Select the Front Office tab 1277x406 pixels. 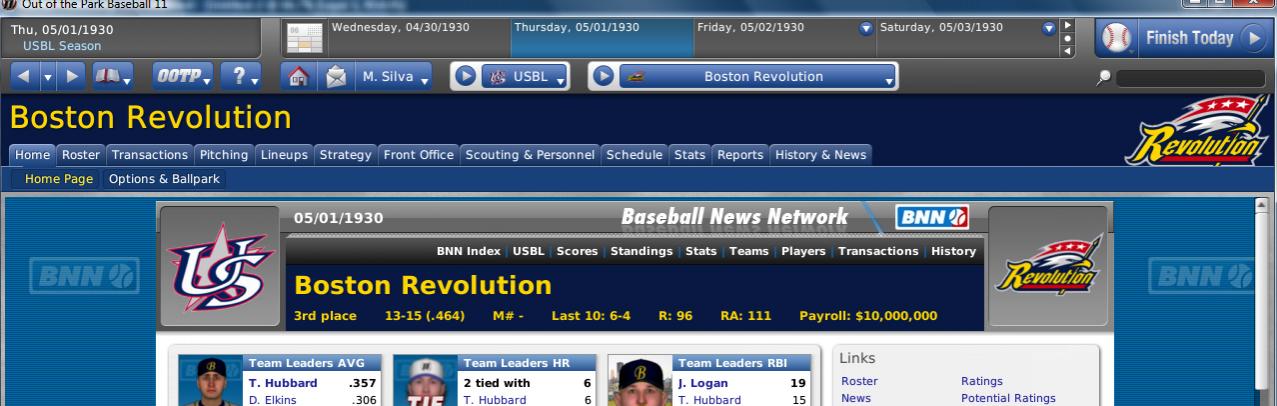tap(419, 155)
